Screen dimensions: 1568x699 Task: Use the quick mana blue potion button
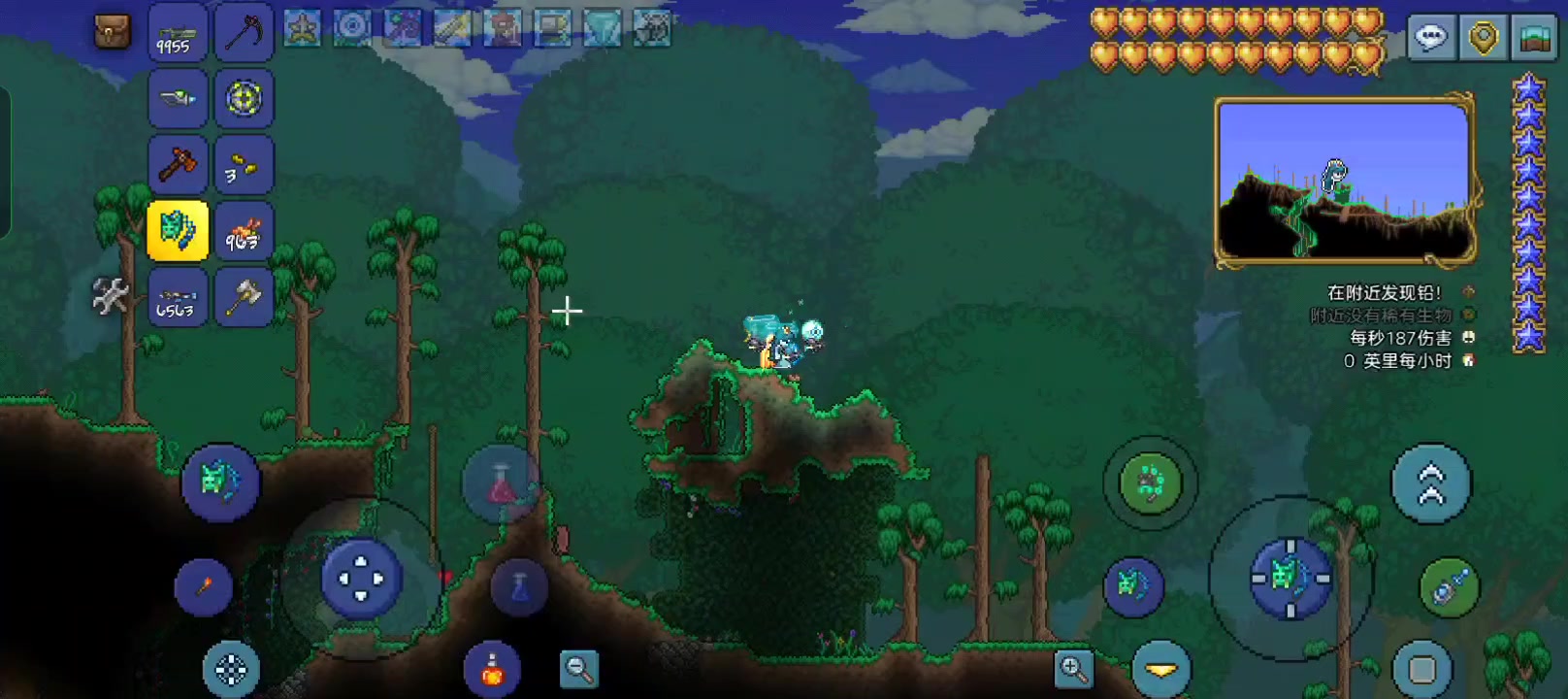[x=519, y=586]
